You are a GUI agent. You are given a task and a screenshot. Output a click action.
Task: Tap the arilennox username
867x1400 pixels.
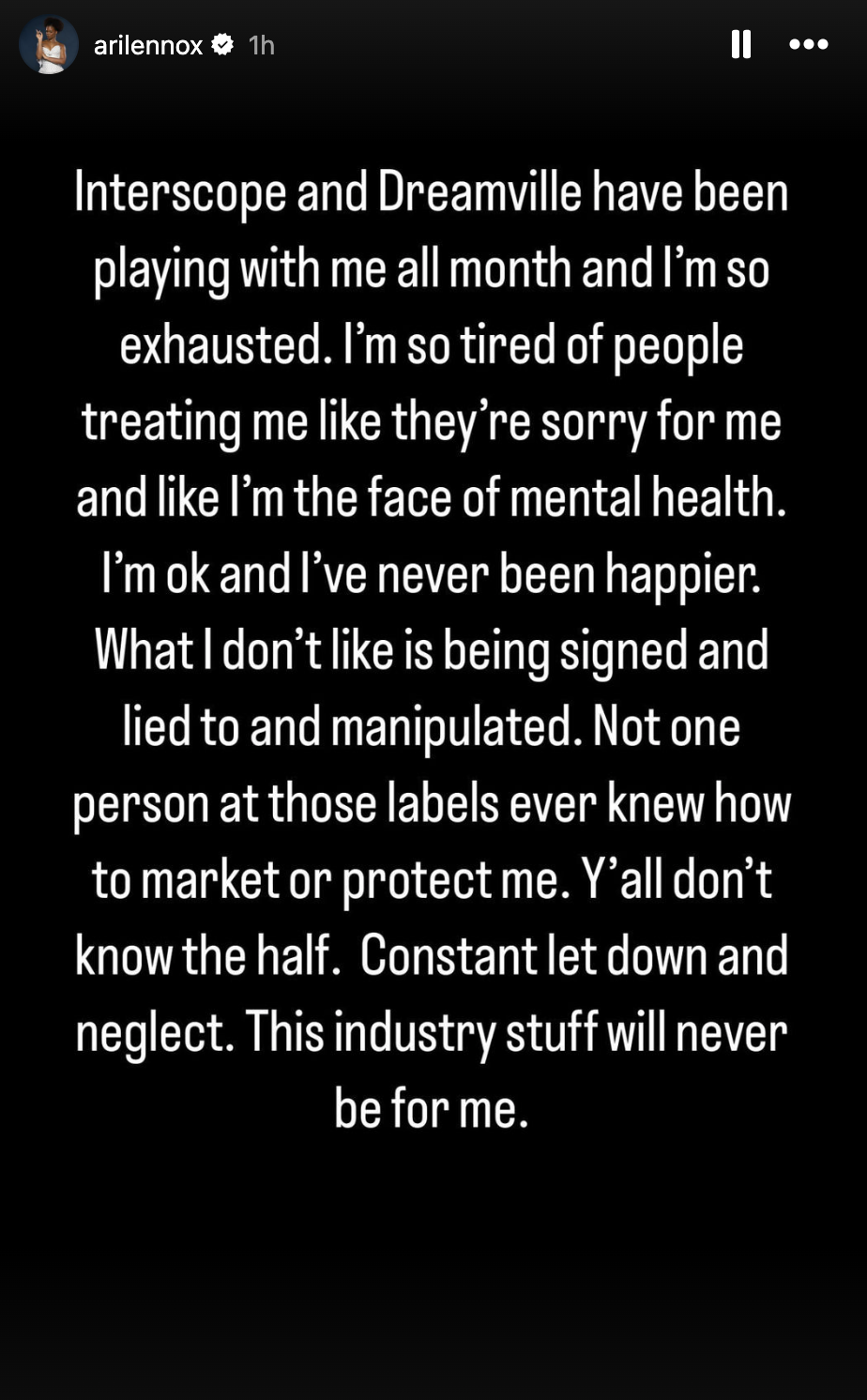(148, 45)
